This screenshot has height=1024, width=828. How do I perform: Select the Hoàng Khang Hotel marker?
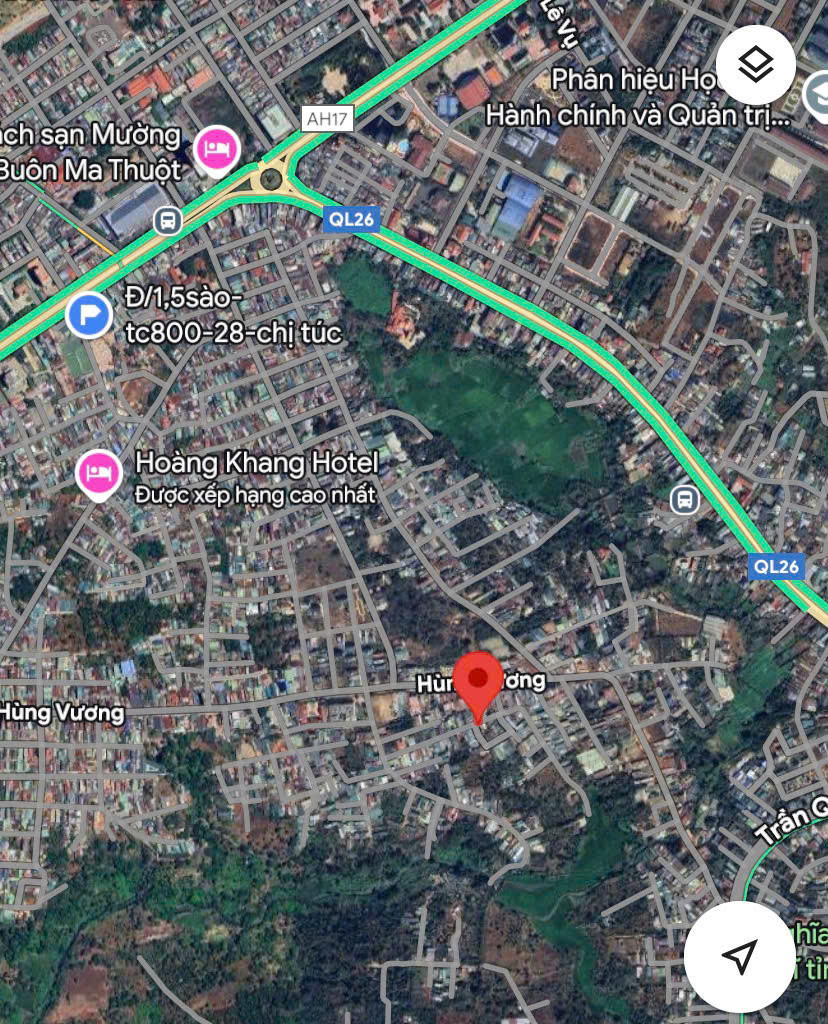click(x=98, y=472)
